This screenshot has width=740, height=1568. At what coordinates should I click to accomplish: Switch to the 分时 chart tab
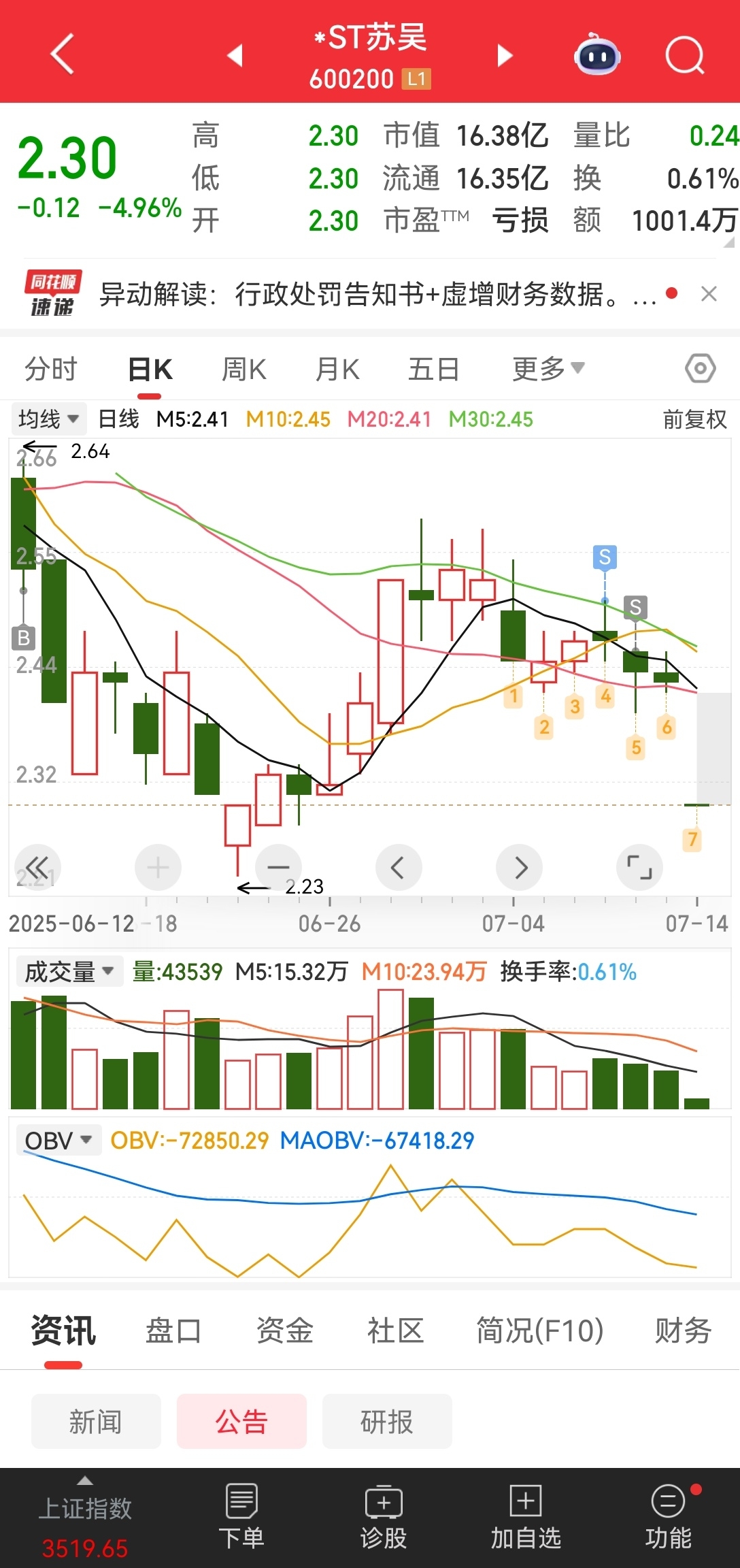click(51, 369)
